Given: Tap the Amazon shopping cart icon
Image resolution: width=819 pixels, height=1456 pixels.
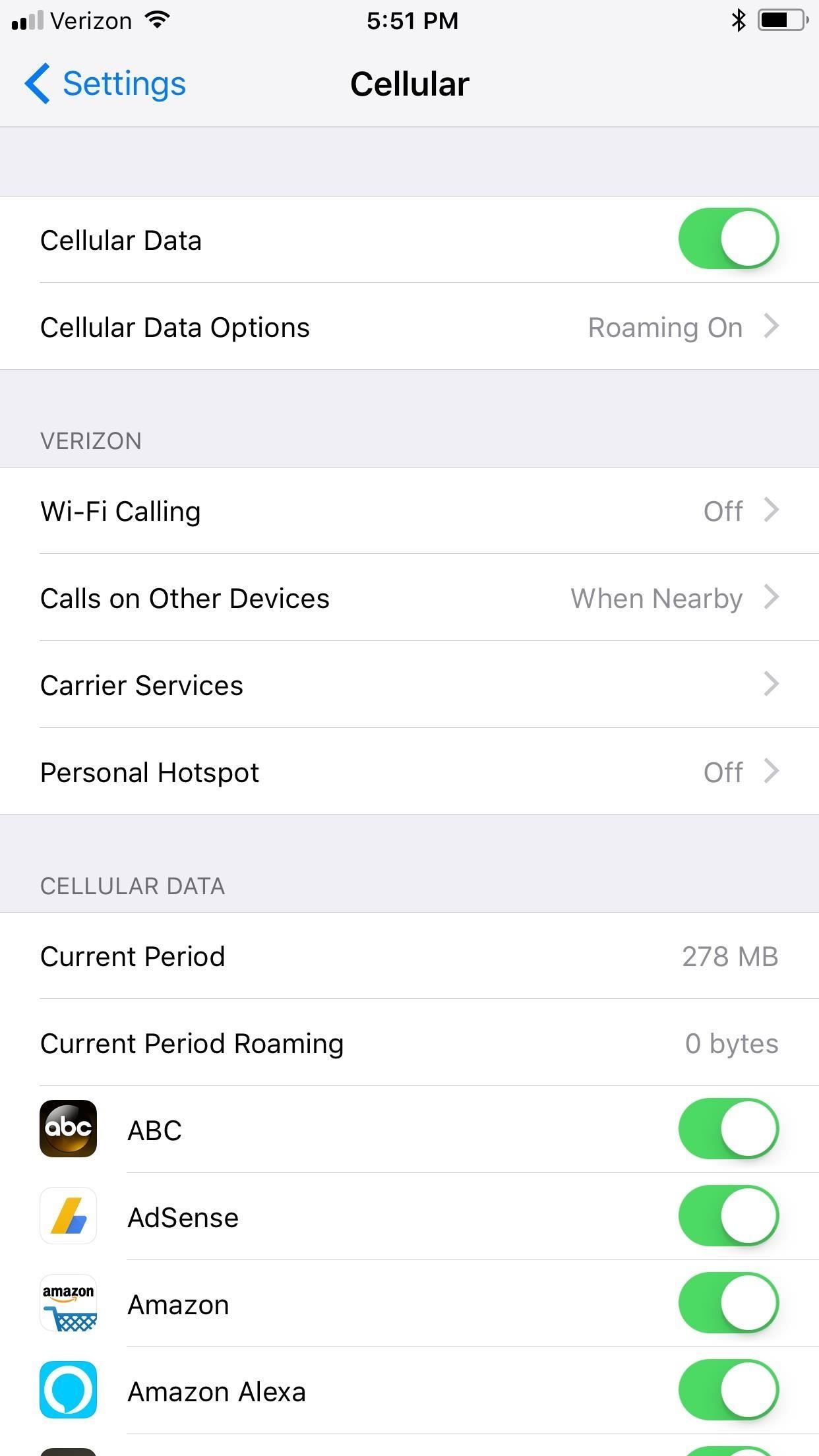Looking at the screenshot, I should (68, 1304).
